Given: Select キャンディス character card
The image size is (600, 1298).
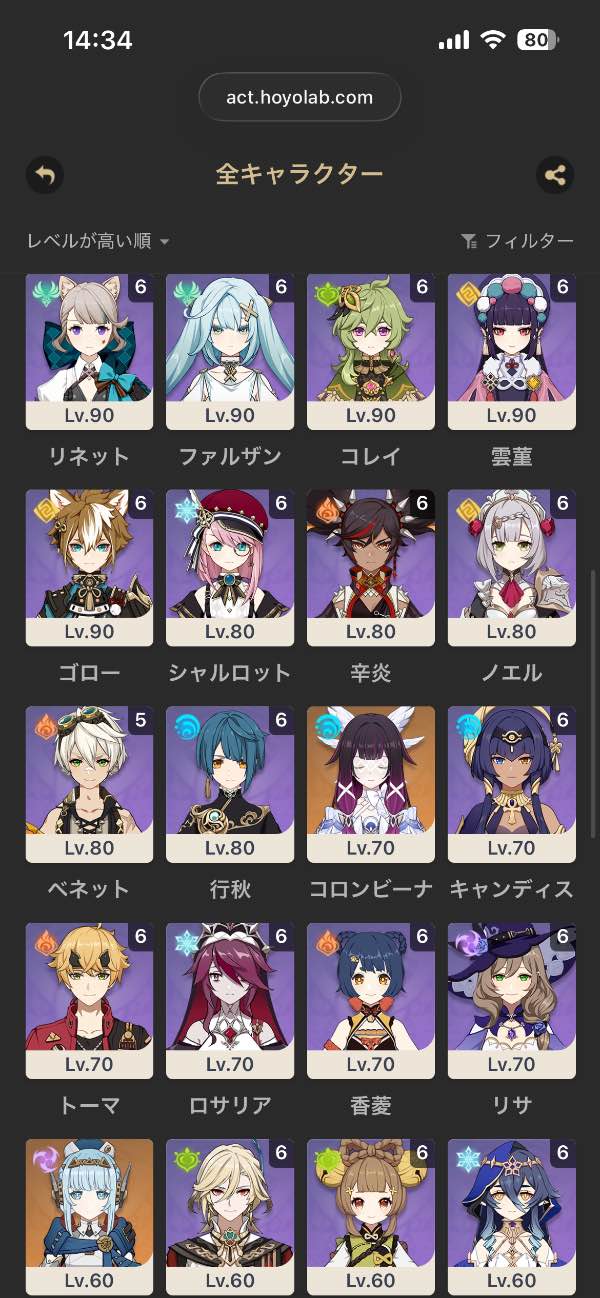Looking at the screenshot, I should pyautogui.click(x=512, y=784).
